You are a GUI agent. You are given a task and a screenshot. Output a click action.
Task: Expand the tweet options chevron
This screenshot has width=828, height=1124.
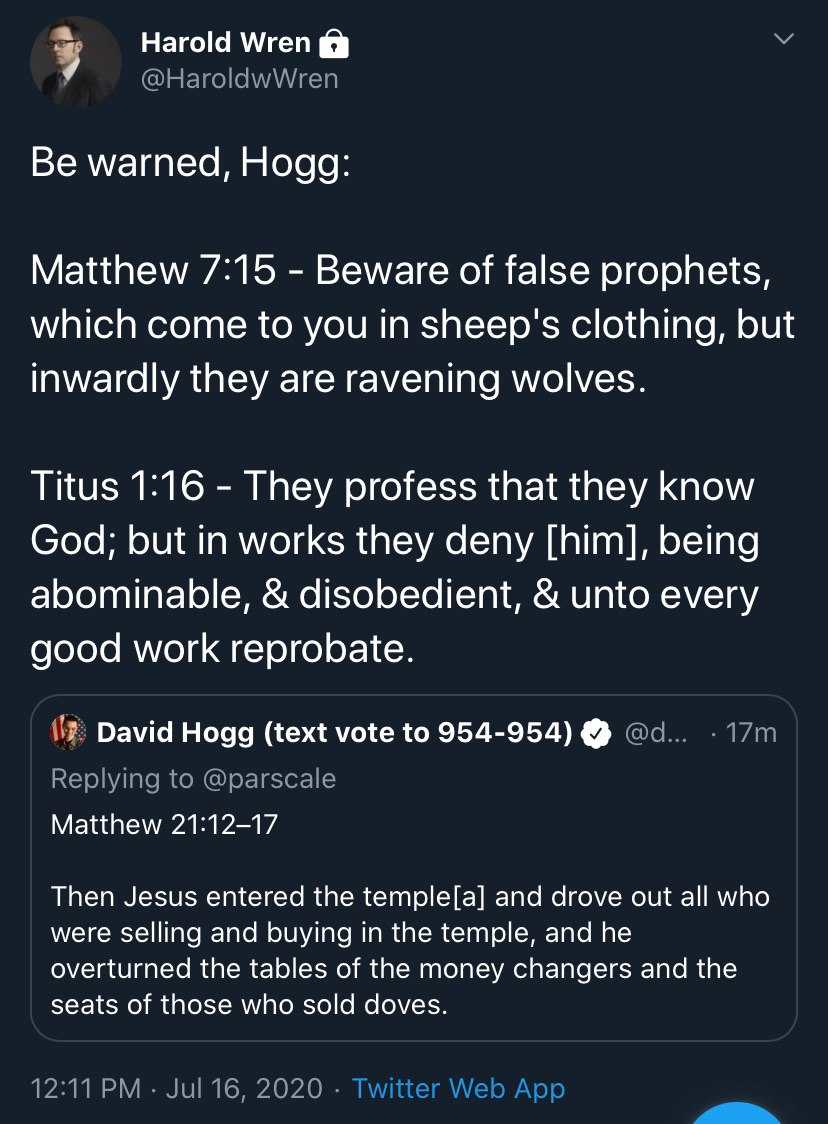pos(784,39)
